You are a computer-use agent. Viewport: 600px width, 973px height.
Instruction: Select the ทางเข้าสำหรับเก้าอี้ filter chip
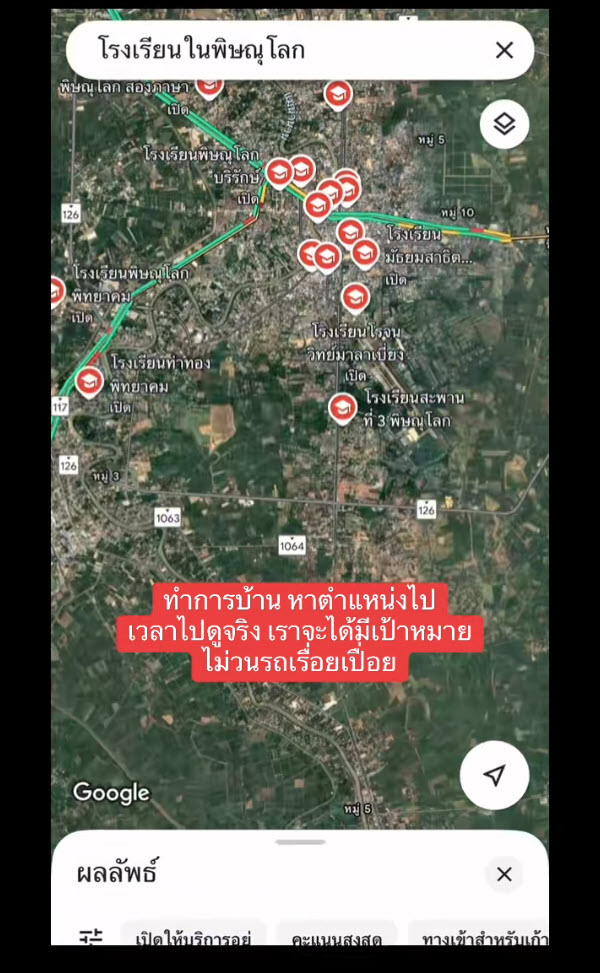pos(478,938)
